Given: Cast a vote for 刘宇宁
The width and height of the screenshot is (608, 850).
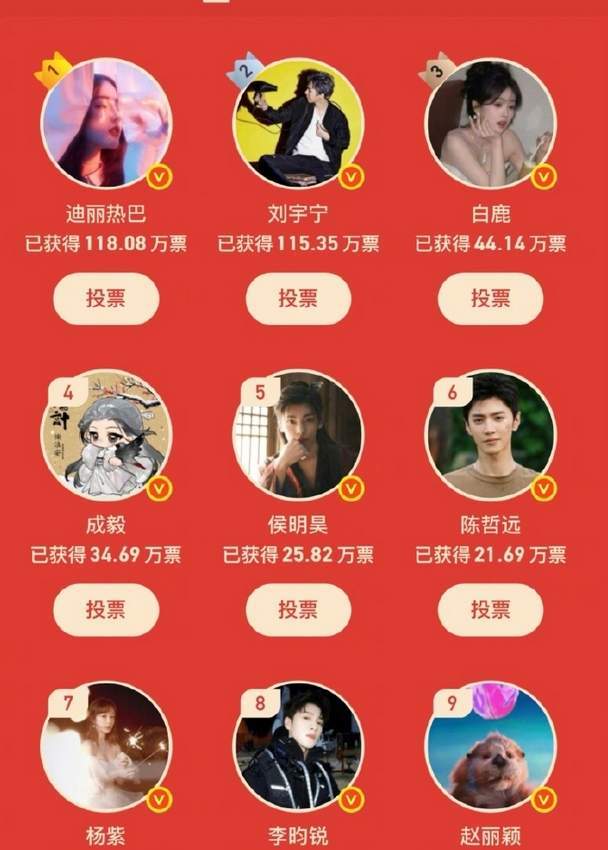Looking at the screenshot, I should click(x=298, y=298).
